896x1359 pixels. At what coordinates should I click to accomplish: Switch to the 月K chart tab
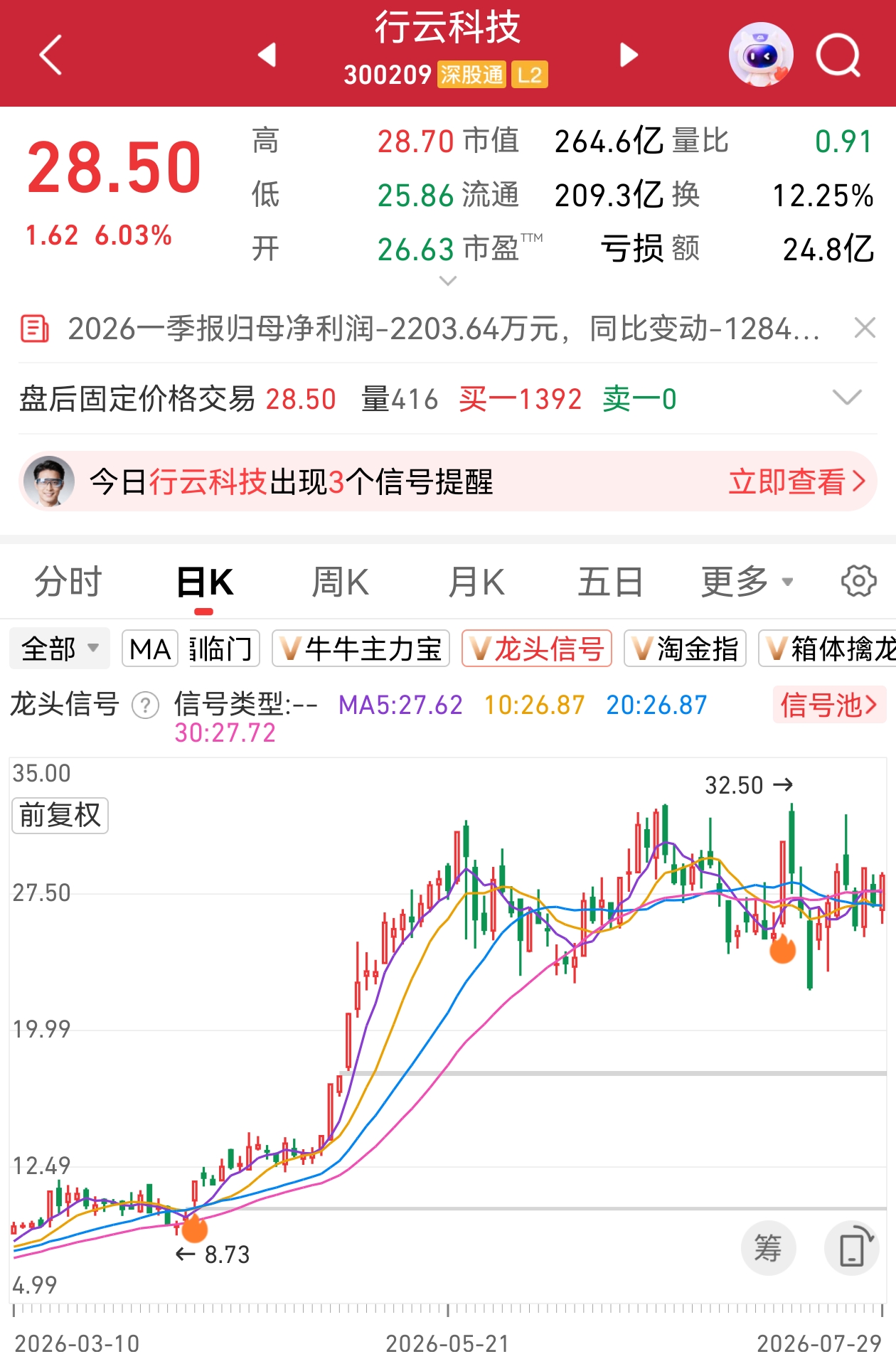476,582
